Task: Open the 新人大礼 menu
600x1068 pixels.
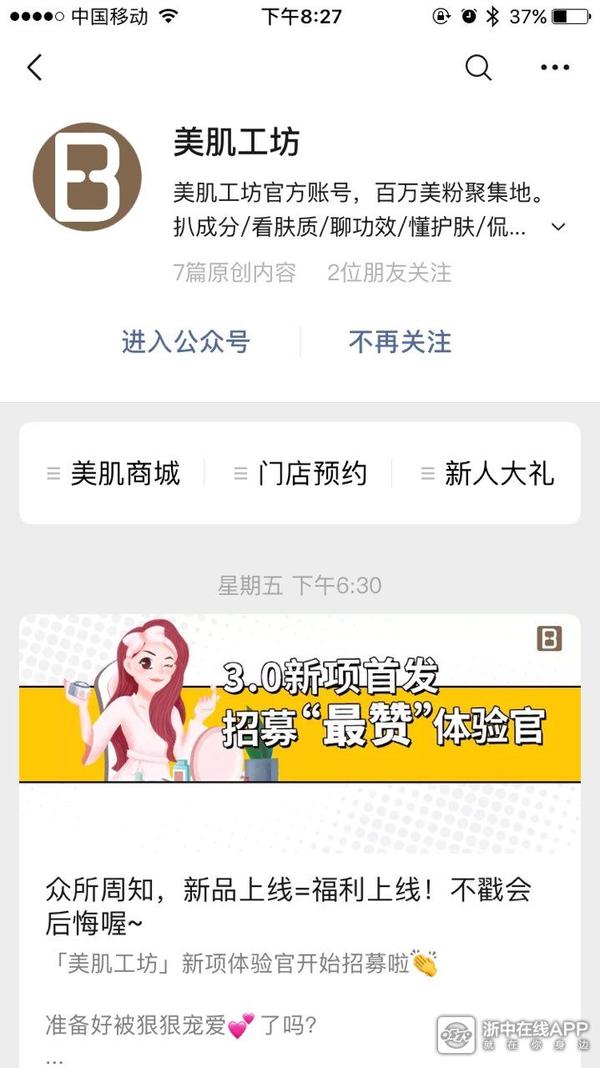Action: pyautogui.click(x=487, y=473)
